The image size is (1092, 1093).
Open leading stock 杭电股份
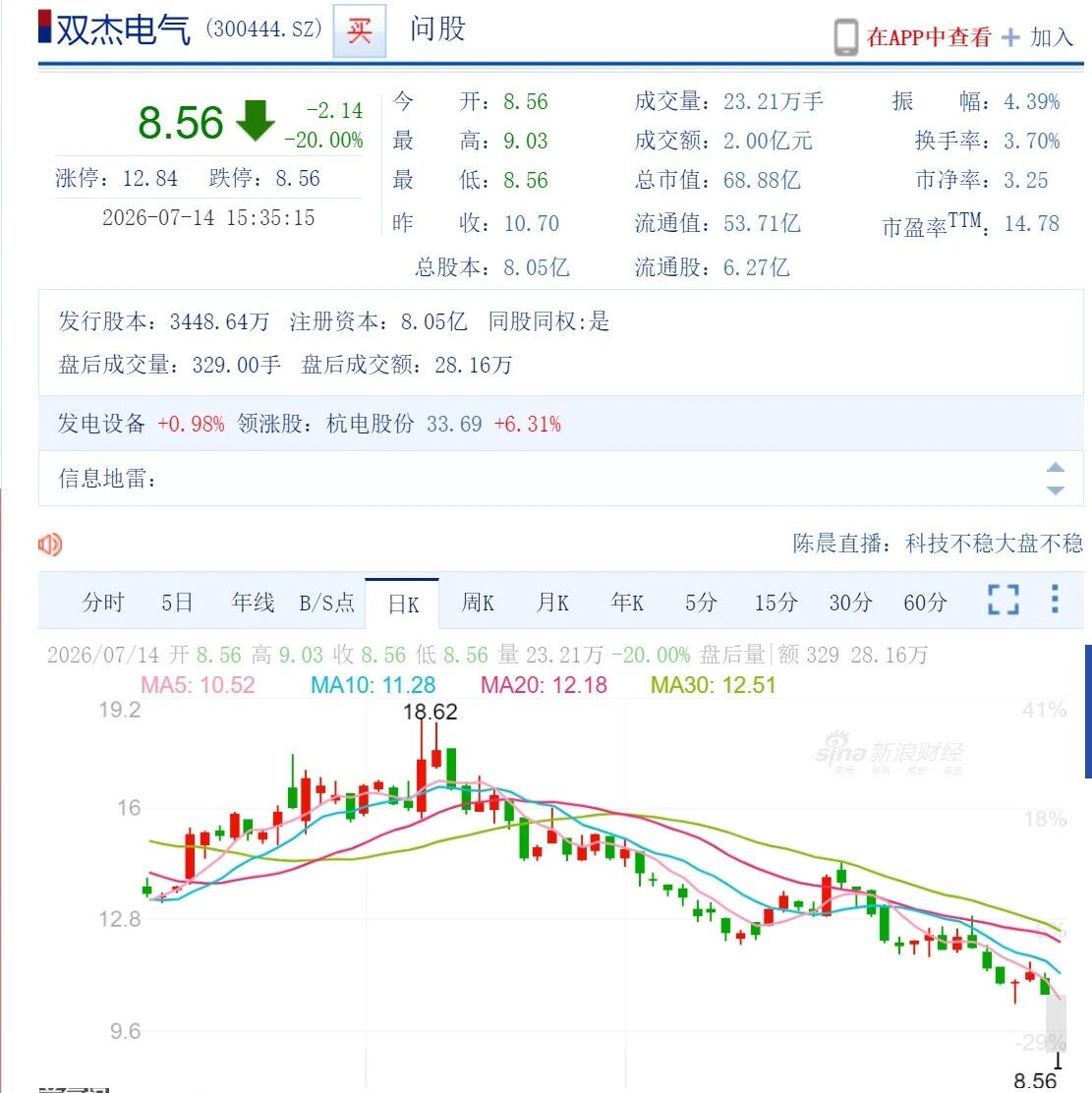pos(370,424)
